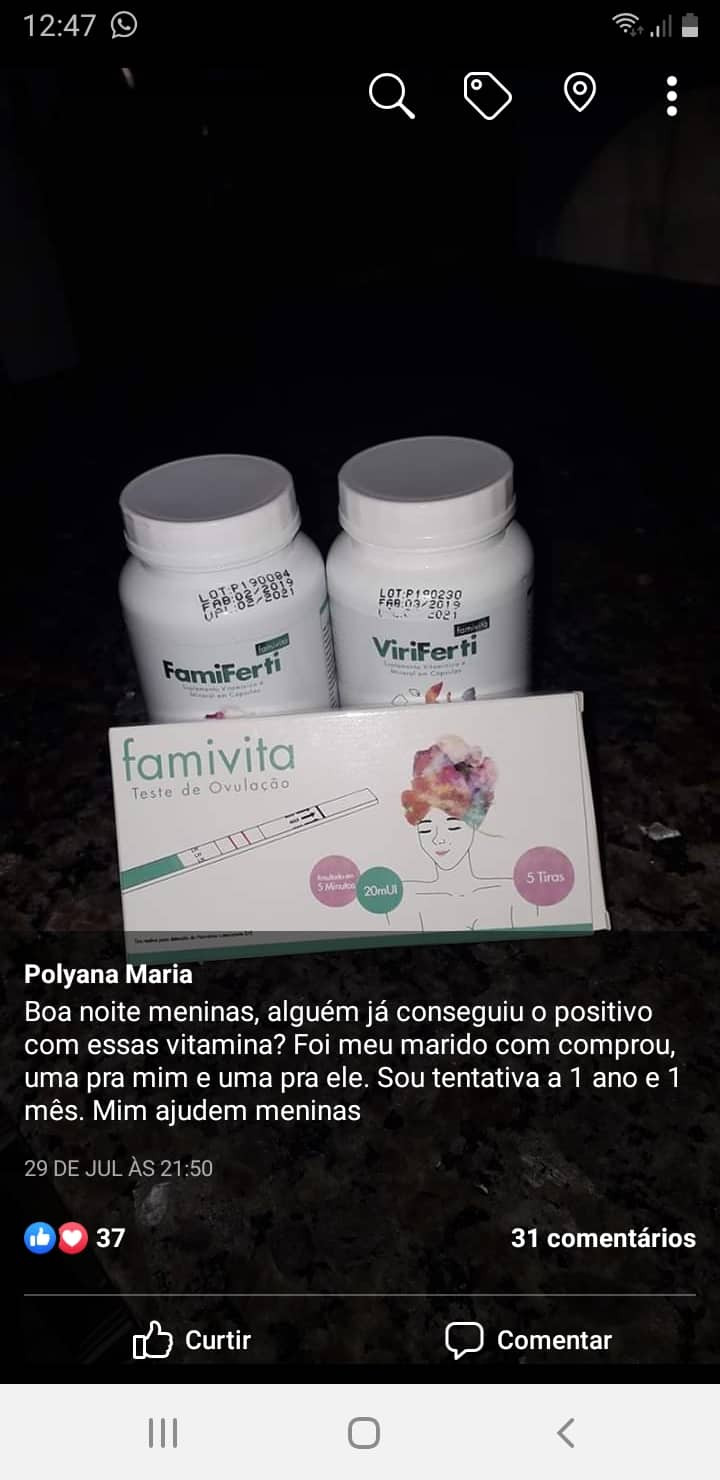
Task: Tap Comentar to write a comment
Action: click(x=528, y=1340)
